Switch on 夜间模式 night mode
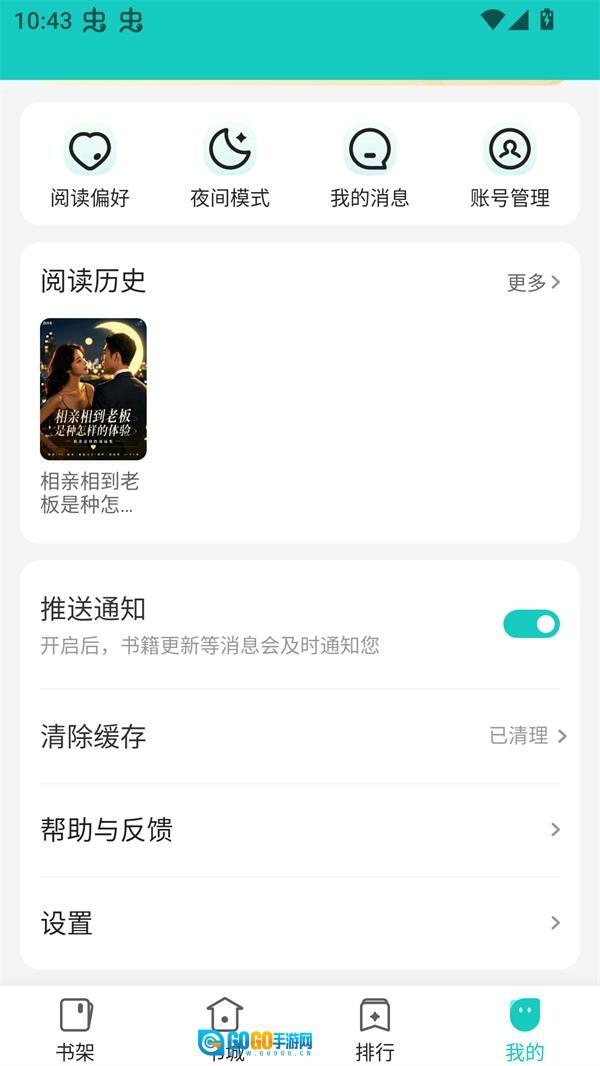The height and width of the screenshot is (1066, 600). [x=230, y=165]
